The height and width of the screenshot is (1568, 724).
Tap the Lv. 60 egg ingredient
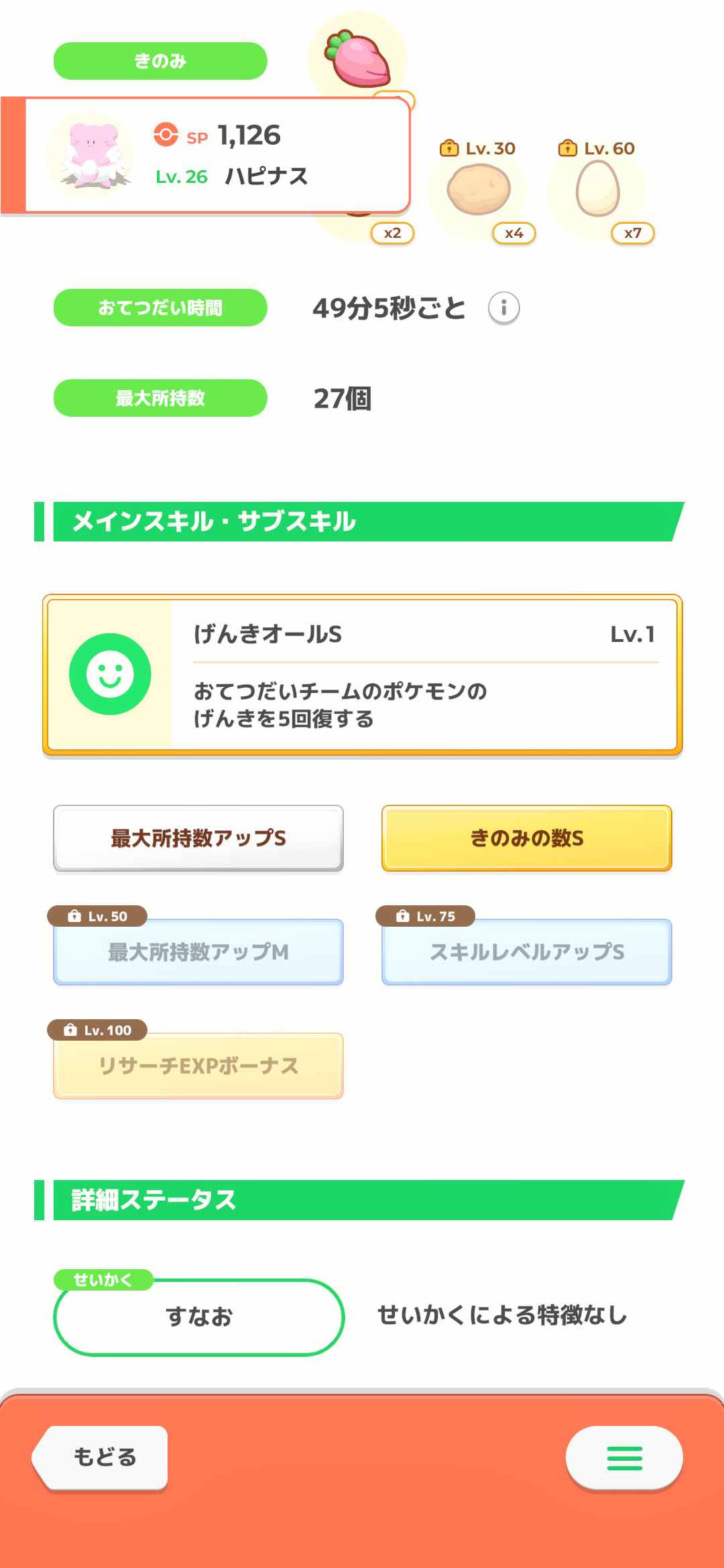click(x=598, y=191)
